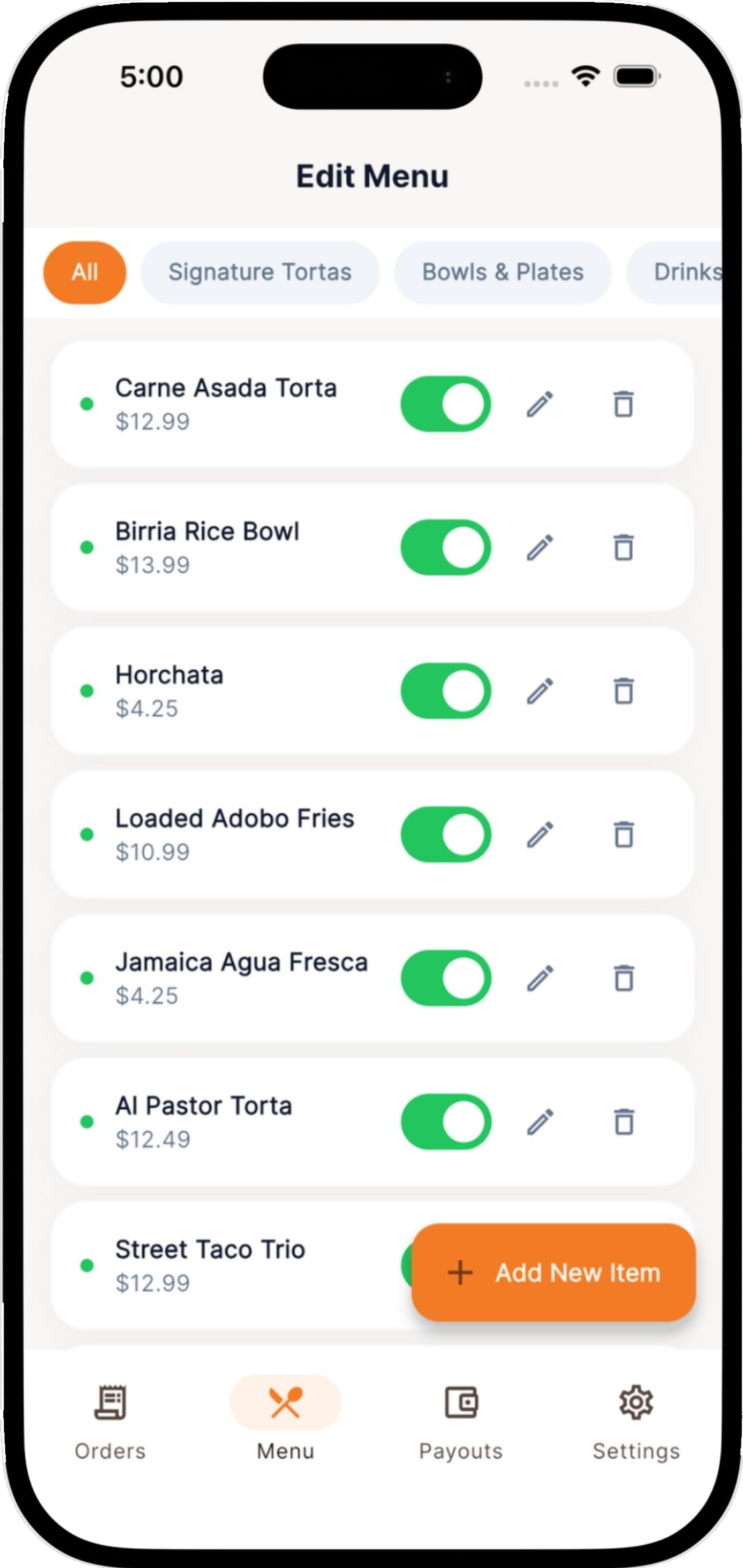Filter menu by Bowls & Plates

pyautogui.click(x=503, y=272)
